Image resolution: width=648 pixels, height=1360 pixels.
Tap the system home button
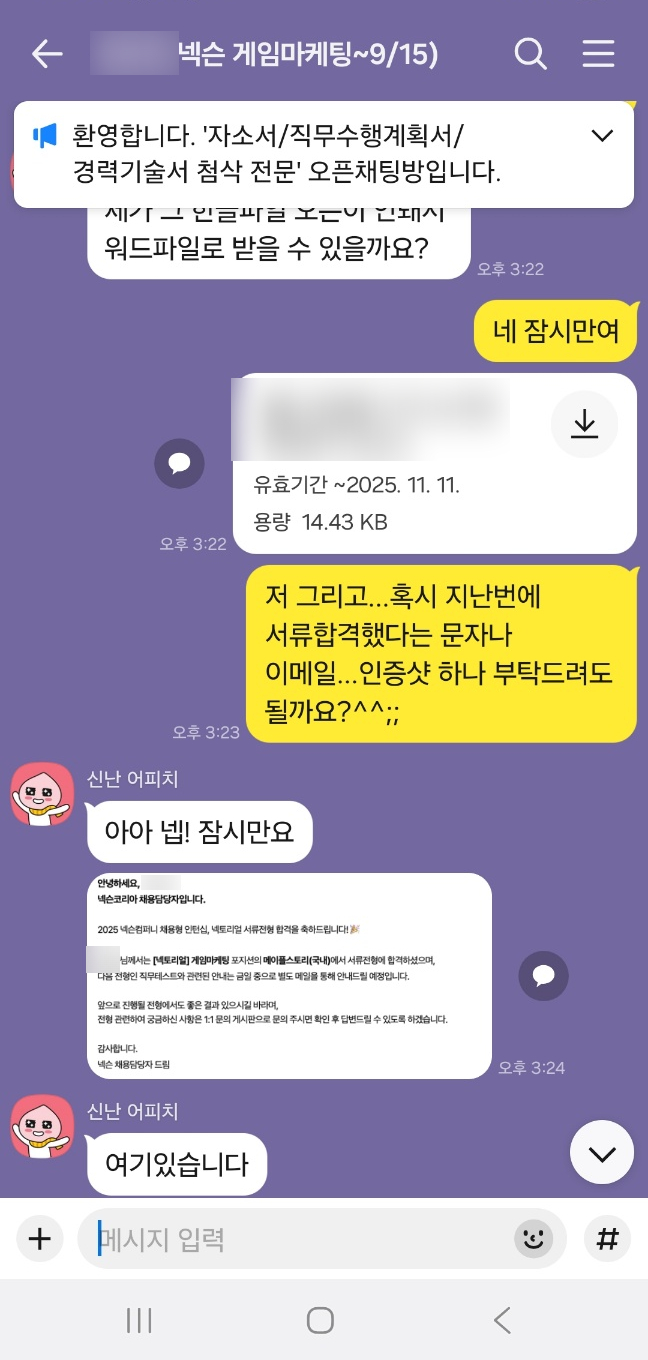pos(320,1320)
